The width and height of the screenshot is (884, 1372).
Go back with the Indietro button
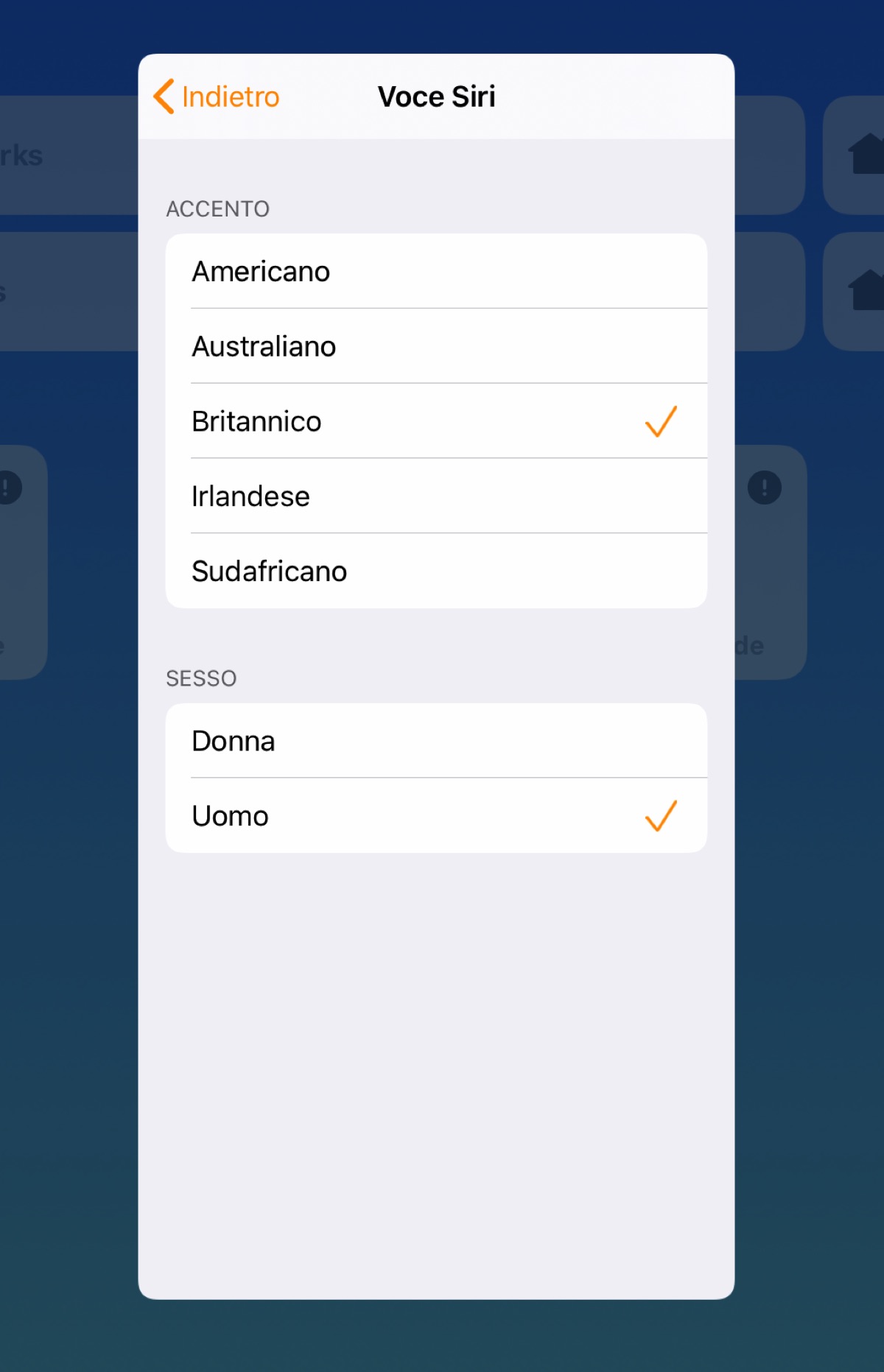(x=217, y=96)
